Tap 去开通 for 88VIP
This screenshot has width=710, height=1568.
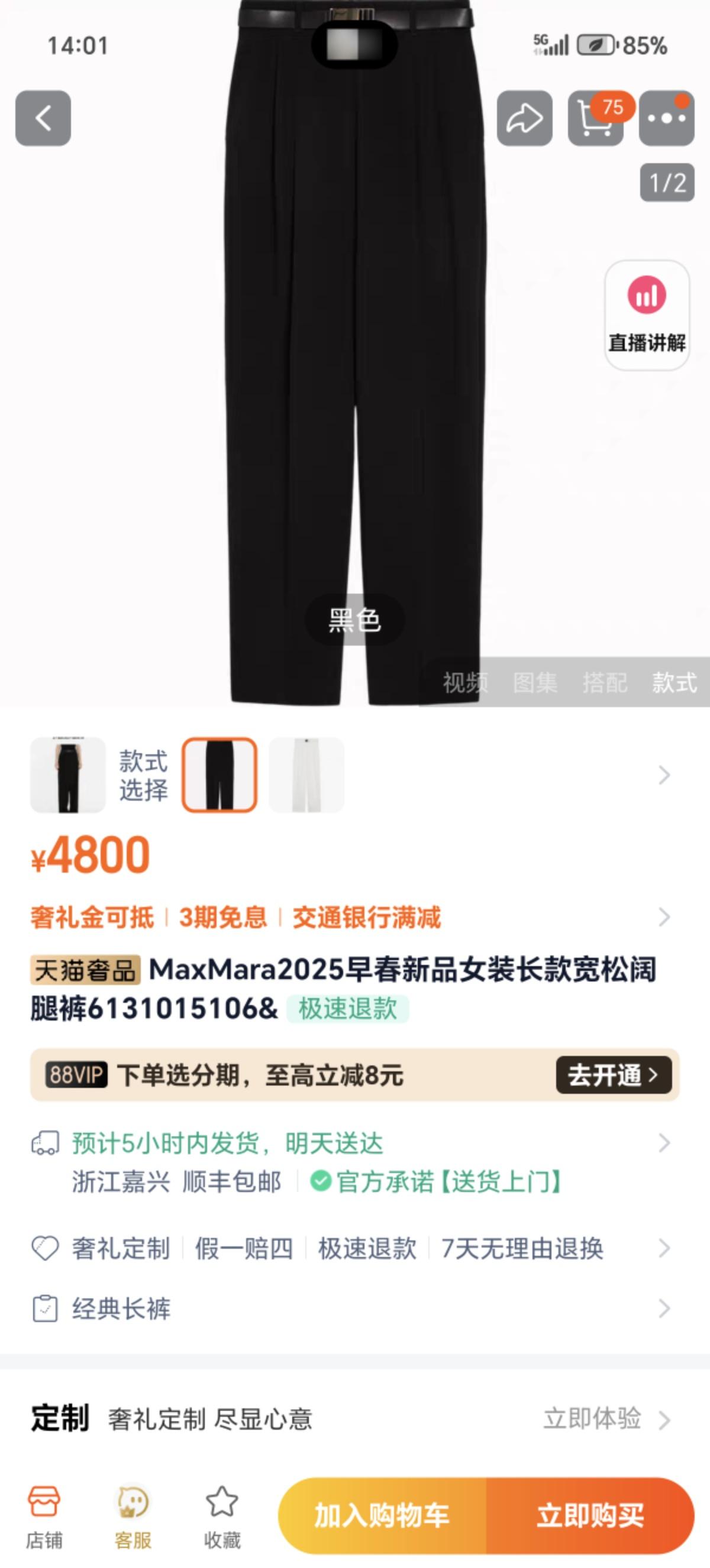[x=613, y=1075]
